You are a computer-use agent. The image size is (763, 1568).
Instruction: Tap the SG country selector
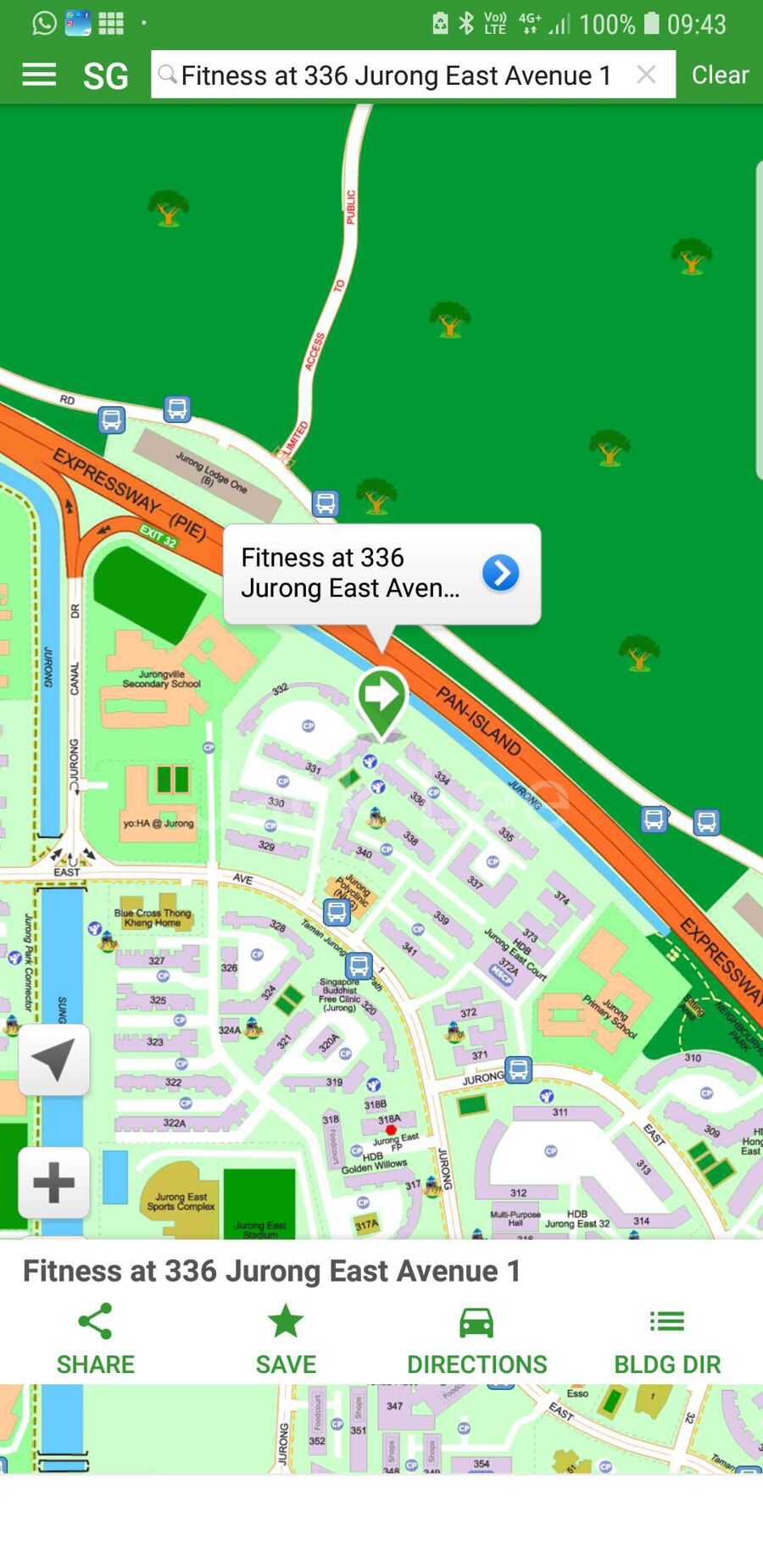pyautogui.click(x=106, y=75)
